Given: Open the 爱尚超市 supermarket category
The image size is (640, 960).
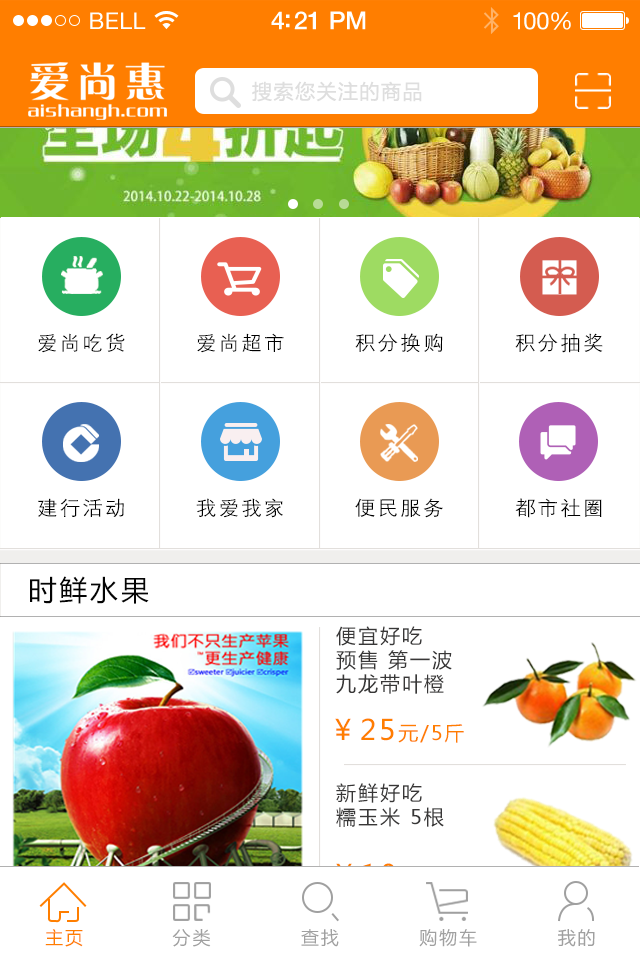Looking at the screenshot, I should (240, 298).
